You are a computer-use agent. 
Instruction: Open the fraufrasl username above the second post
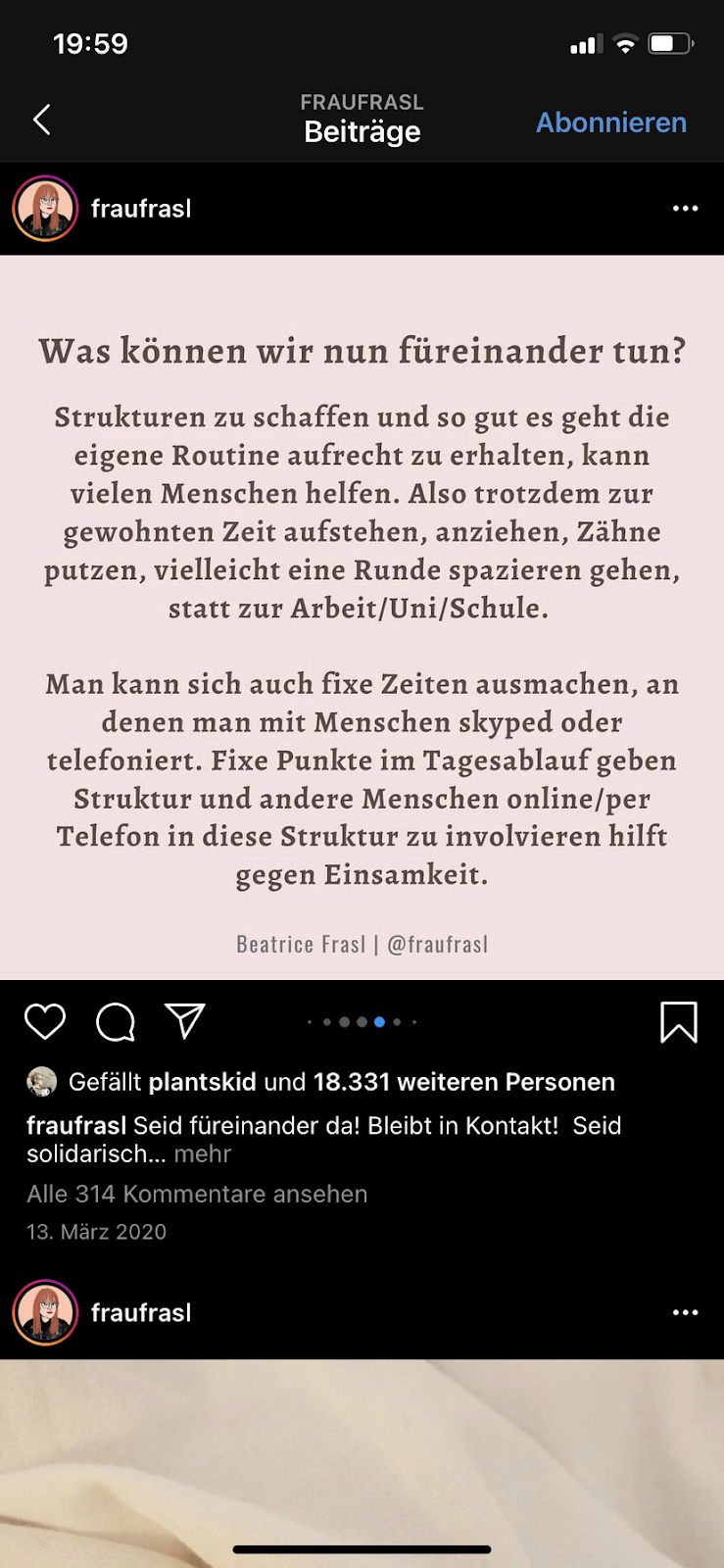pyautogui.click(x=141, y=1312)
